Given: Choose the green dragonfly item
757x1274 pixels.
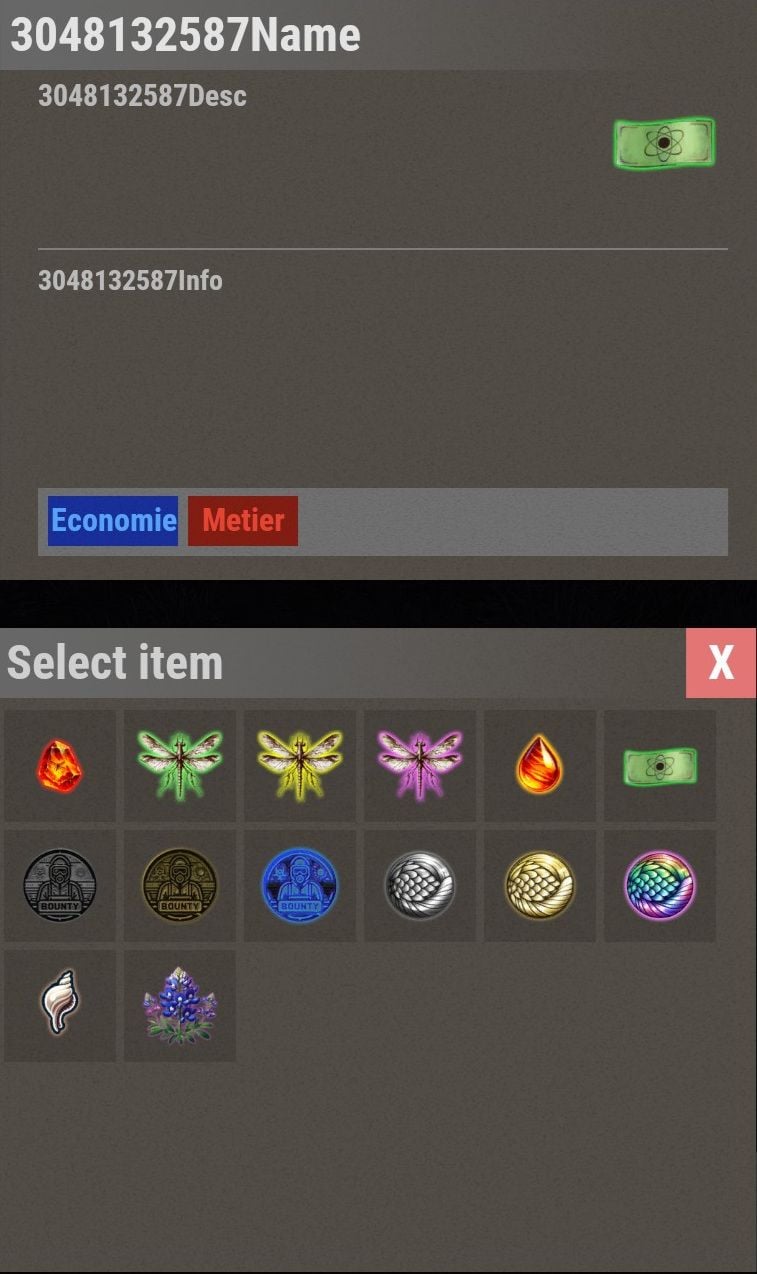Looking at the screenshot, I should click(180, 766).
